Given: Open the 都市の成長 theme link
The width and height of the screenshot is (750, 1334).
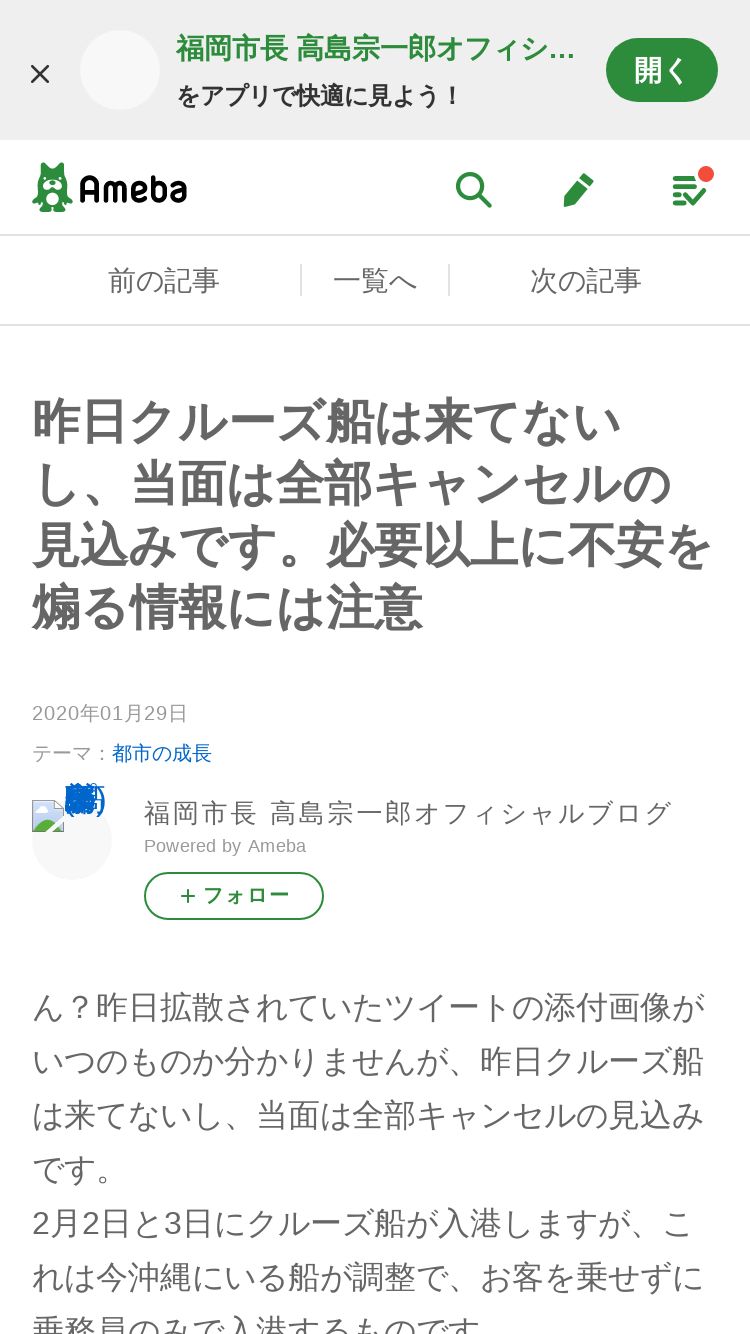Looking at the screenshot, I should click(x=162, y=753).
